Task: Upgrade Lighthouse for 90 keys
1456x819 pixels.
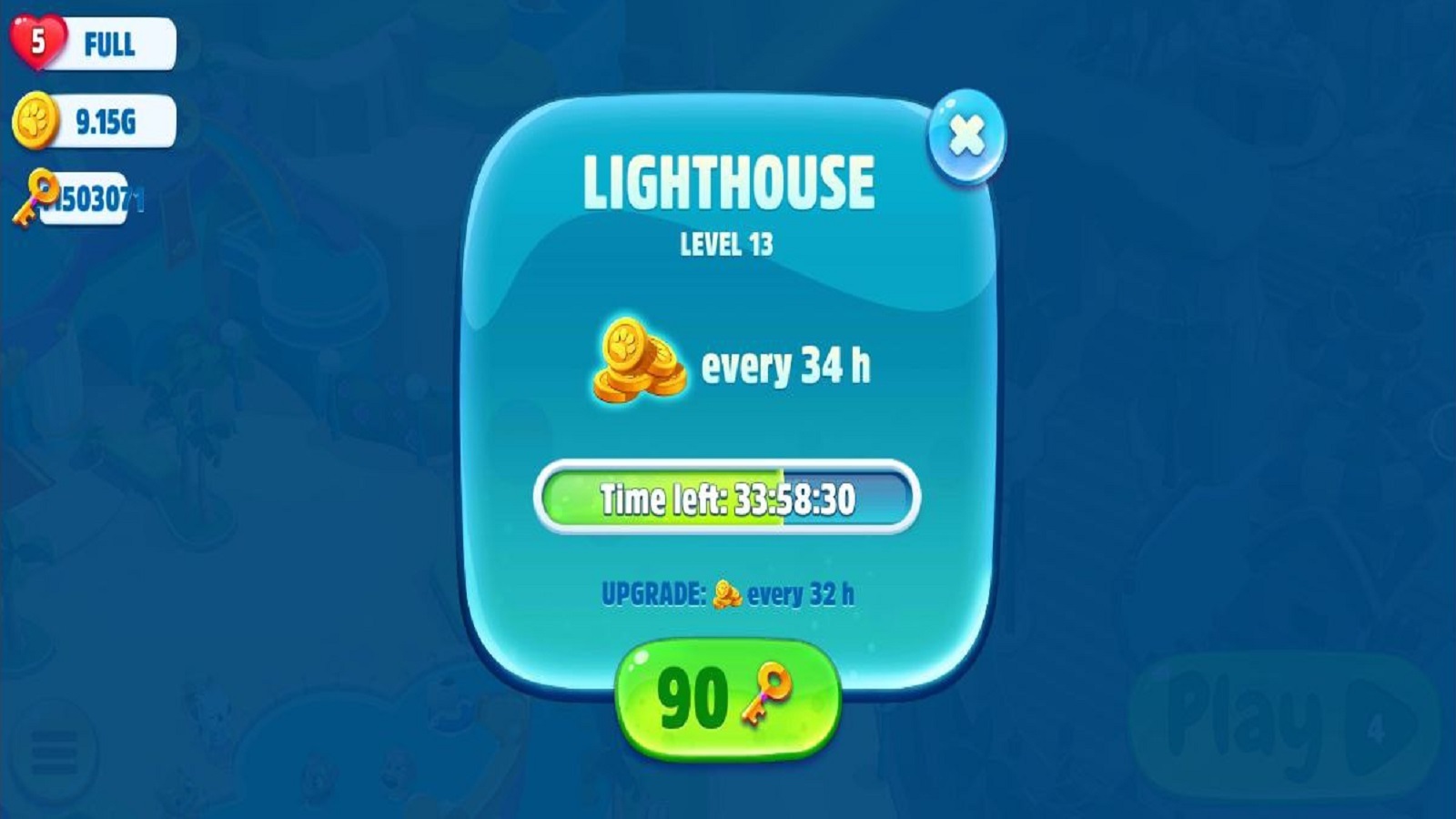Action: pyautogui.click(x=726, y=698)
